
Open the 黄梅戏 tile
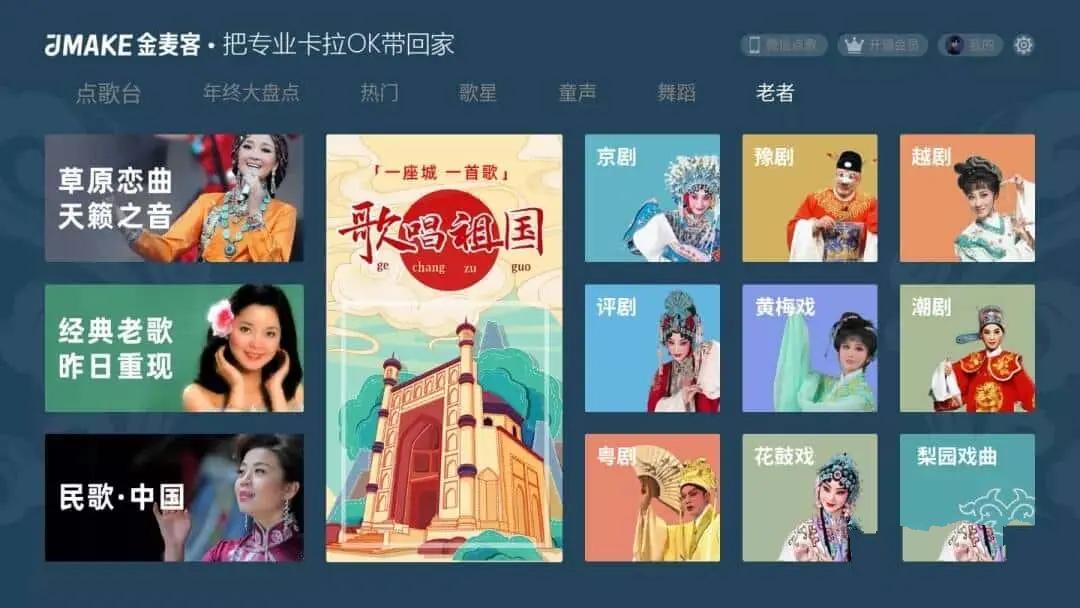[809, 348]
